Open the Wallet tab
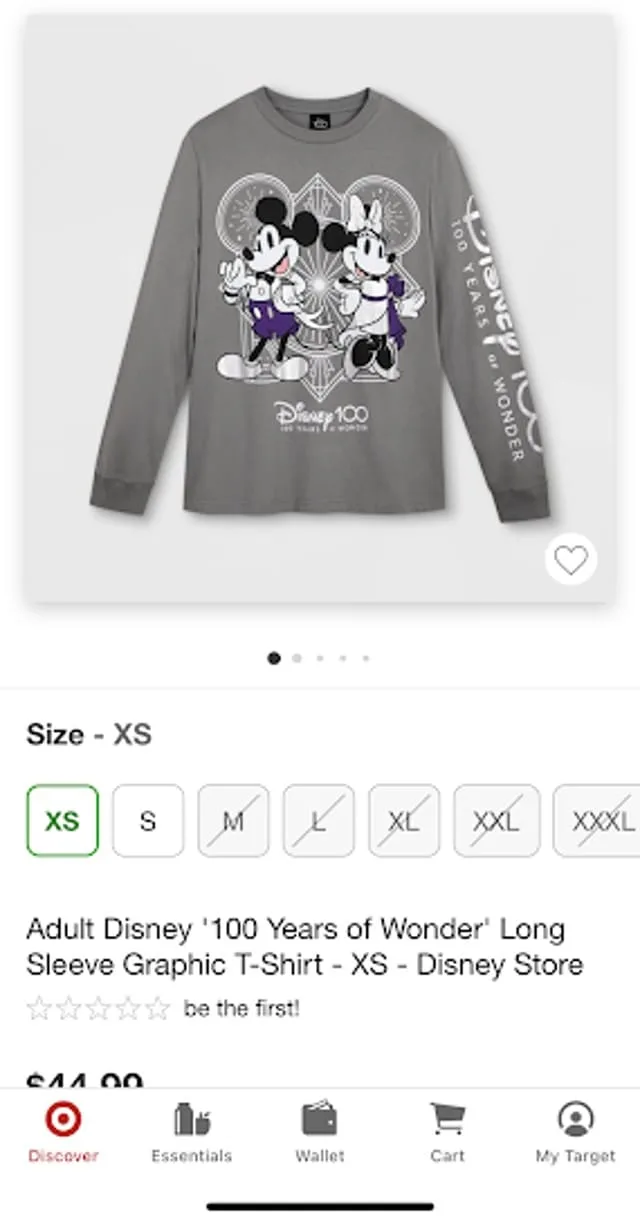Screen dimensions: 640x1224 pos(320,1133)
